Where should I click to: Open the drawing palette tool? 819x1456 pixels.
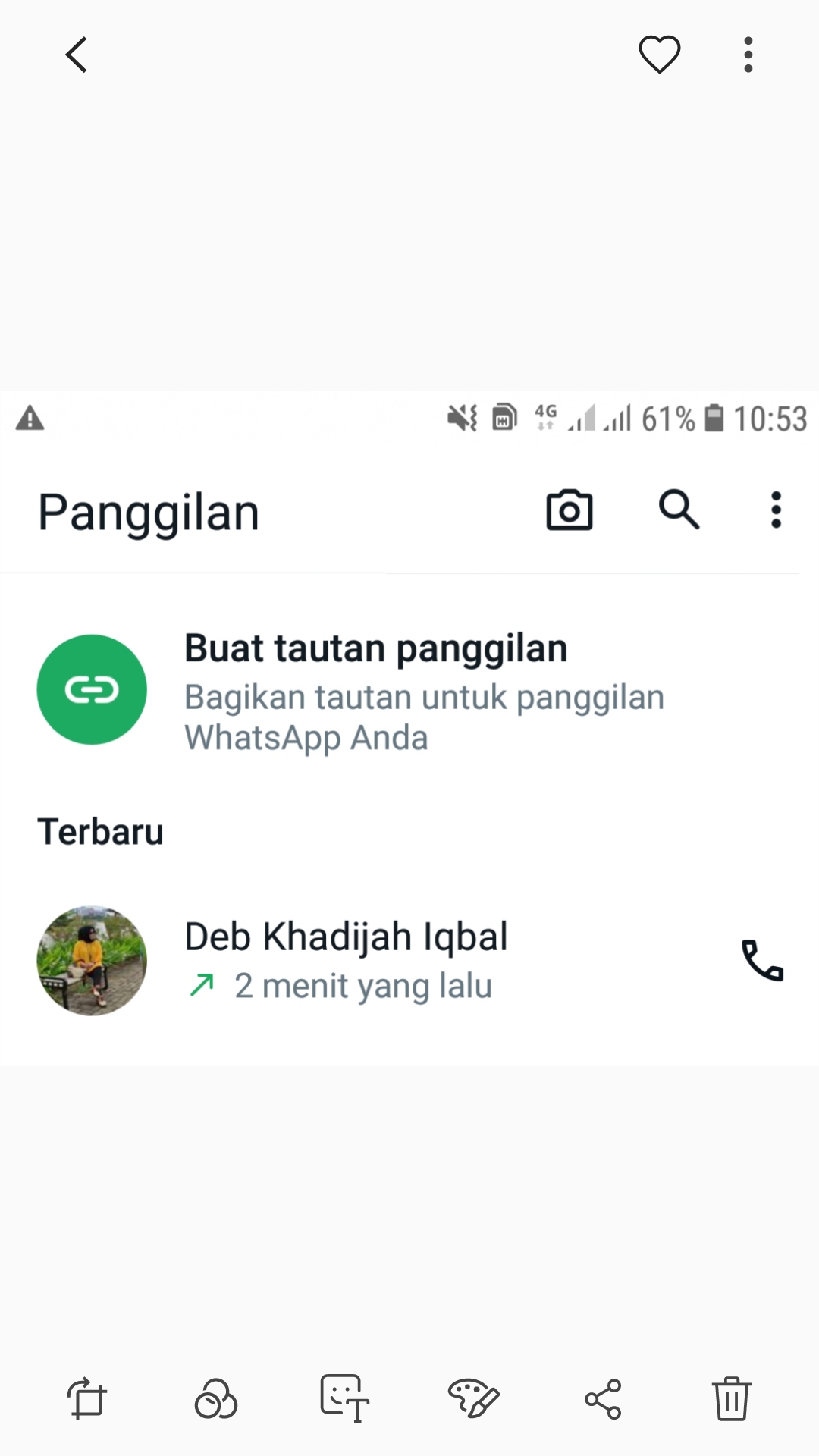click(473, 1398)
